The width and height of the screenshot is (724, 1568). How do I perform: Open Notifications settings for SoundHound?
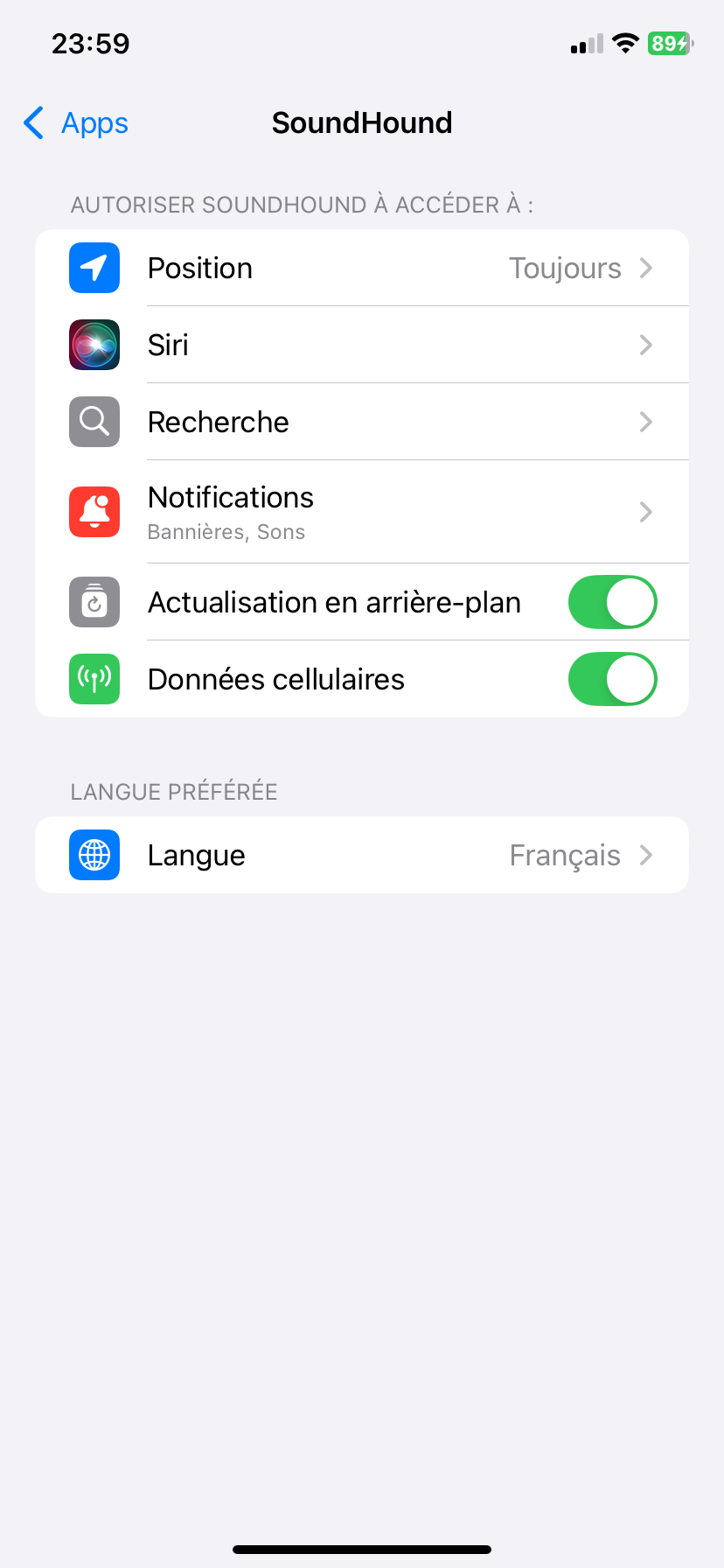click(362, 512)
